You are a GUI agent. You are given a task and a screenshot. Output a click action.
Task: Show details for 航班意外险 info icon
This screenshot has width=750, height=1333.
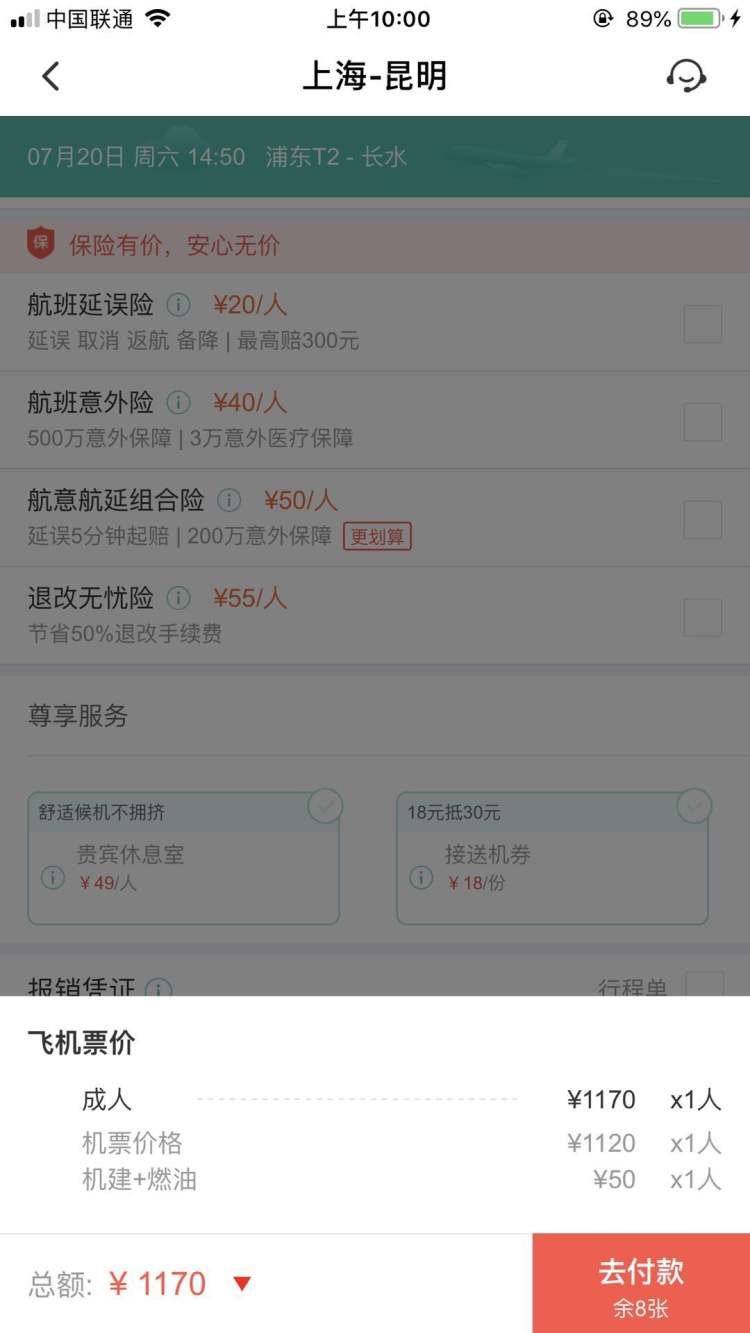tap(178, 402)
